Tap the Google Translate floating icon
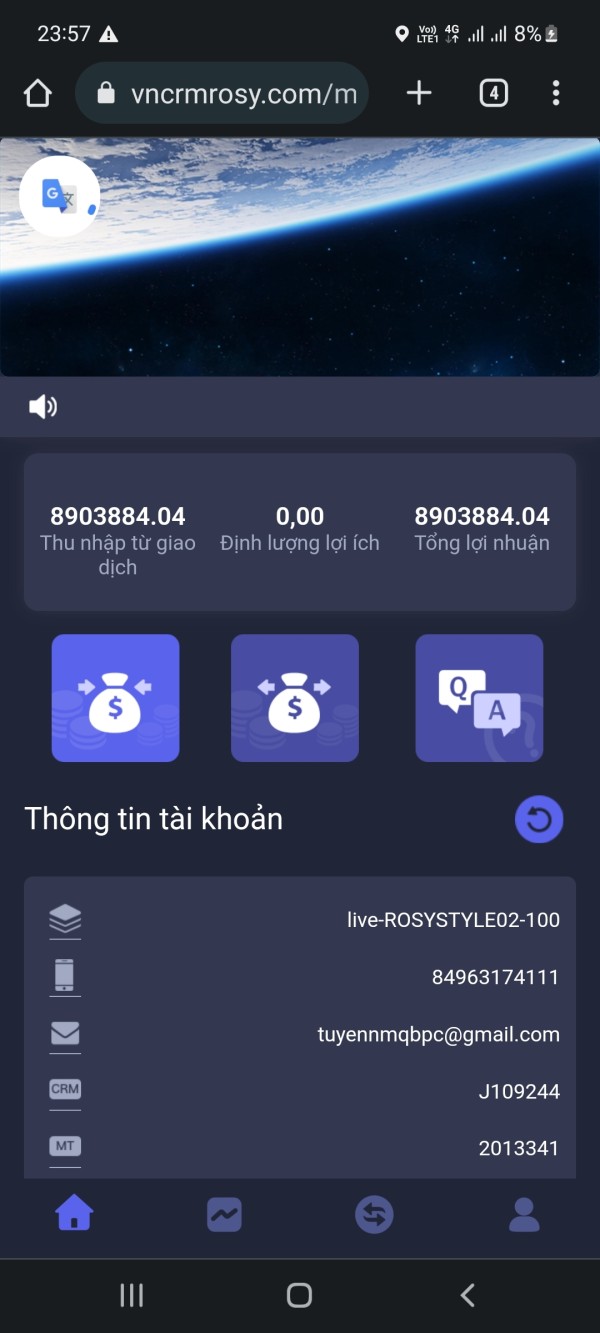Screen dimensions: 600x1333 click(x=60, y=196)
